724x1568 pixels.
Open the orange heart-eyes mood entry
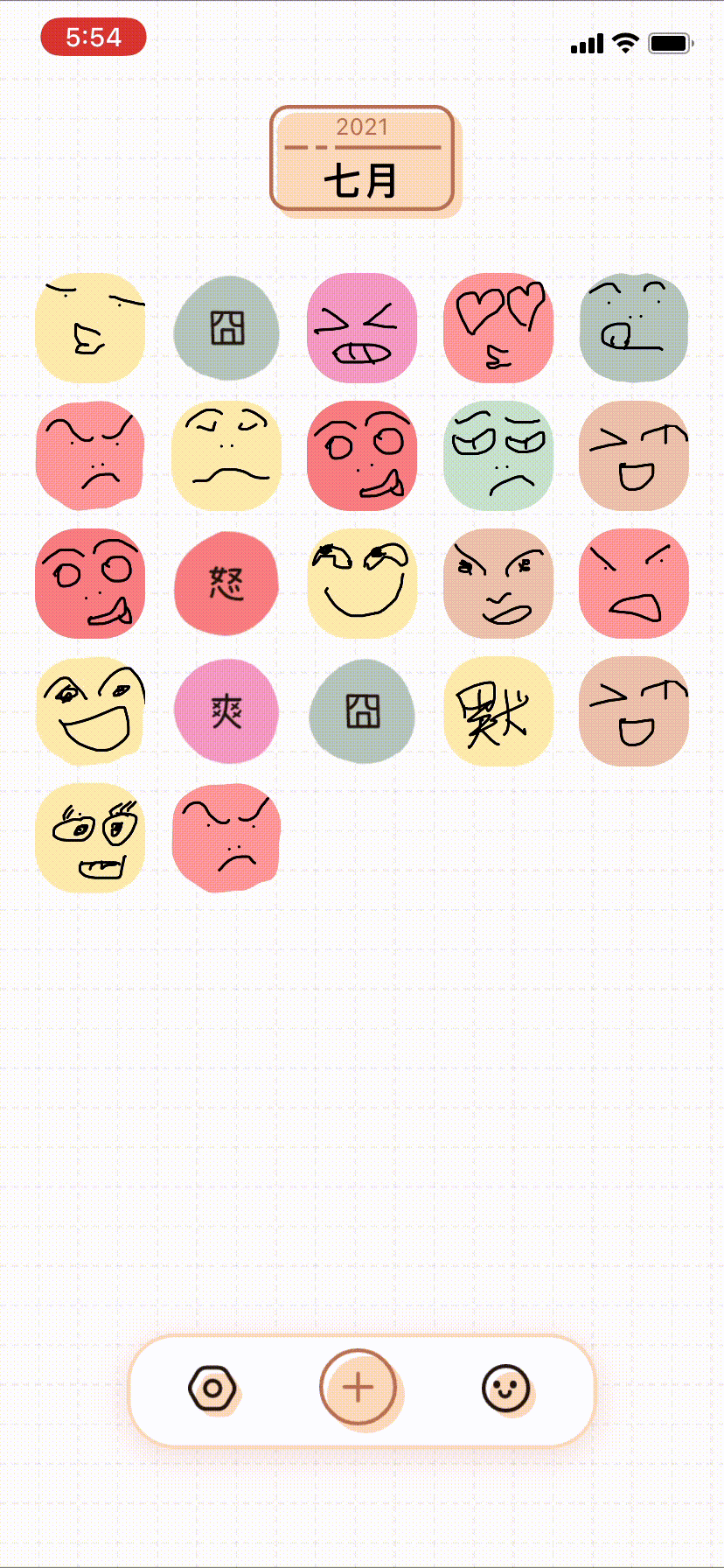pos(498,327)
